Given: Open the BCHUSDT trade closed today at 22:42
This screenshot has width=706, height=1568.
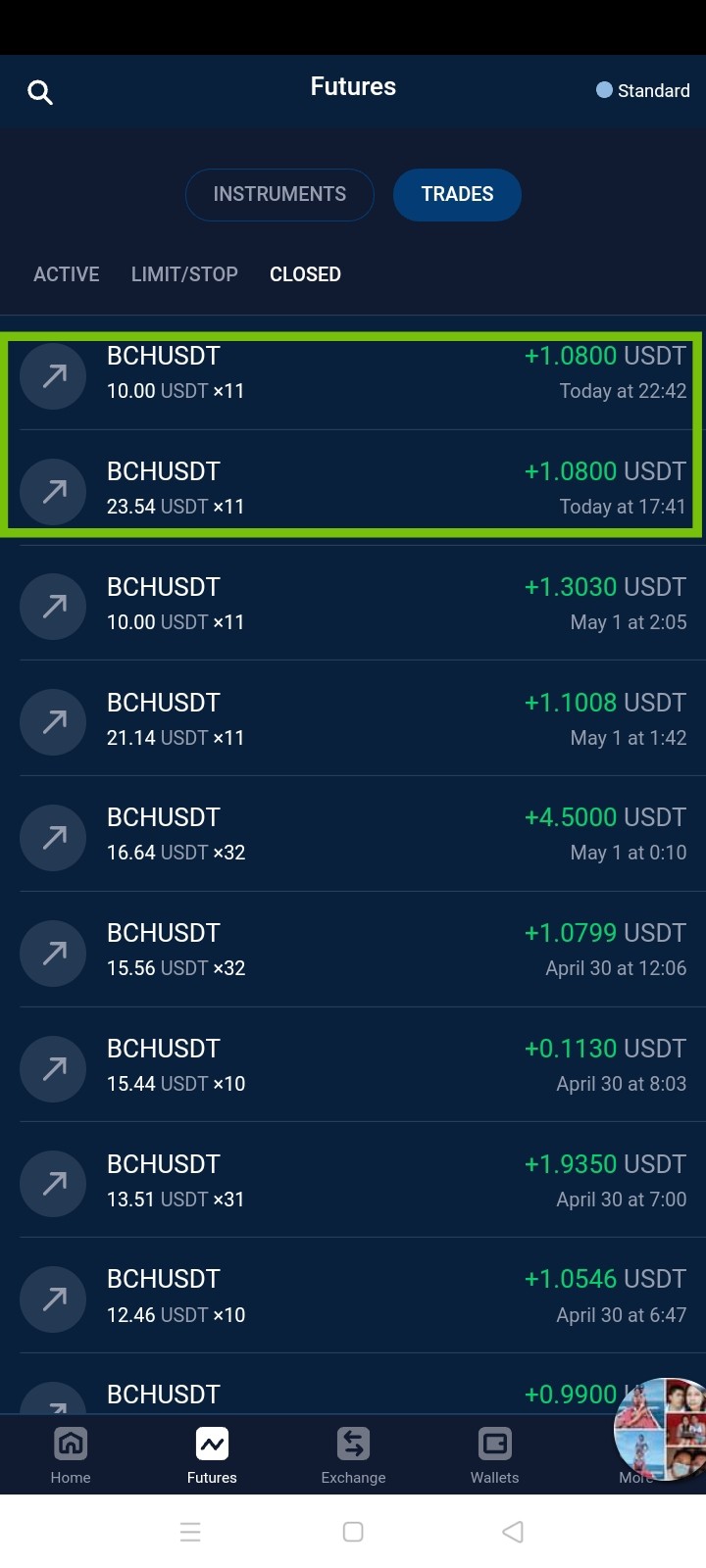Looking at the screenshot, I should tap(353, 373).
